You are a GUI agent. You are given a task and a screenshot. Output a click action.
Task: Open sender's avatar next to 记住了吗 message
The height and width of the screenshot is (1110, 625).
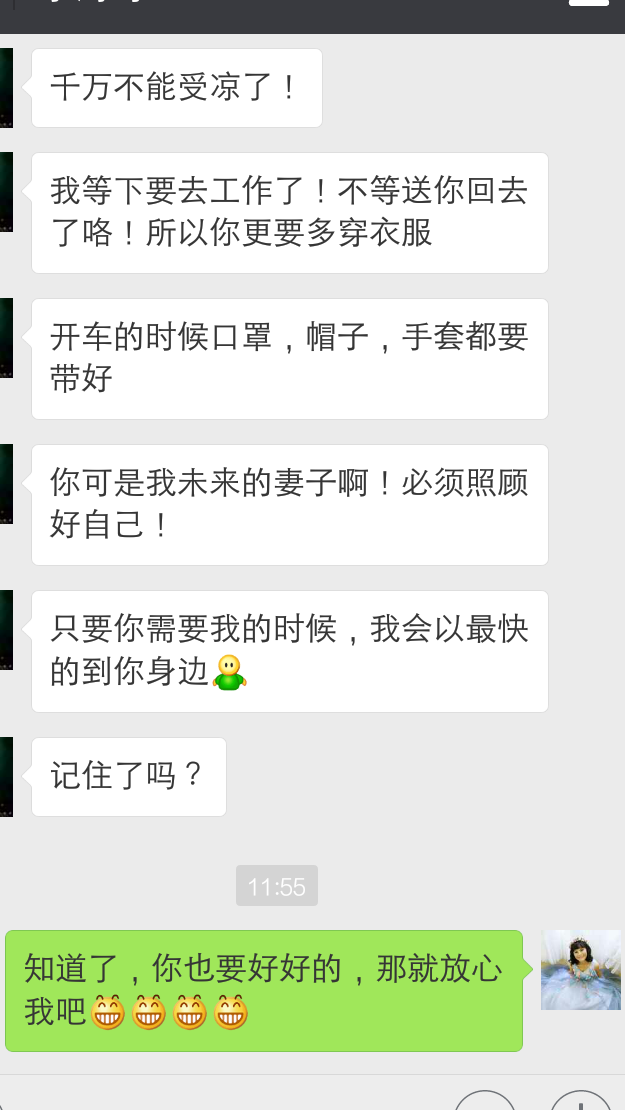(x=5, y=777)
